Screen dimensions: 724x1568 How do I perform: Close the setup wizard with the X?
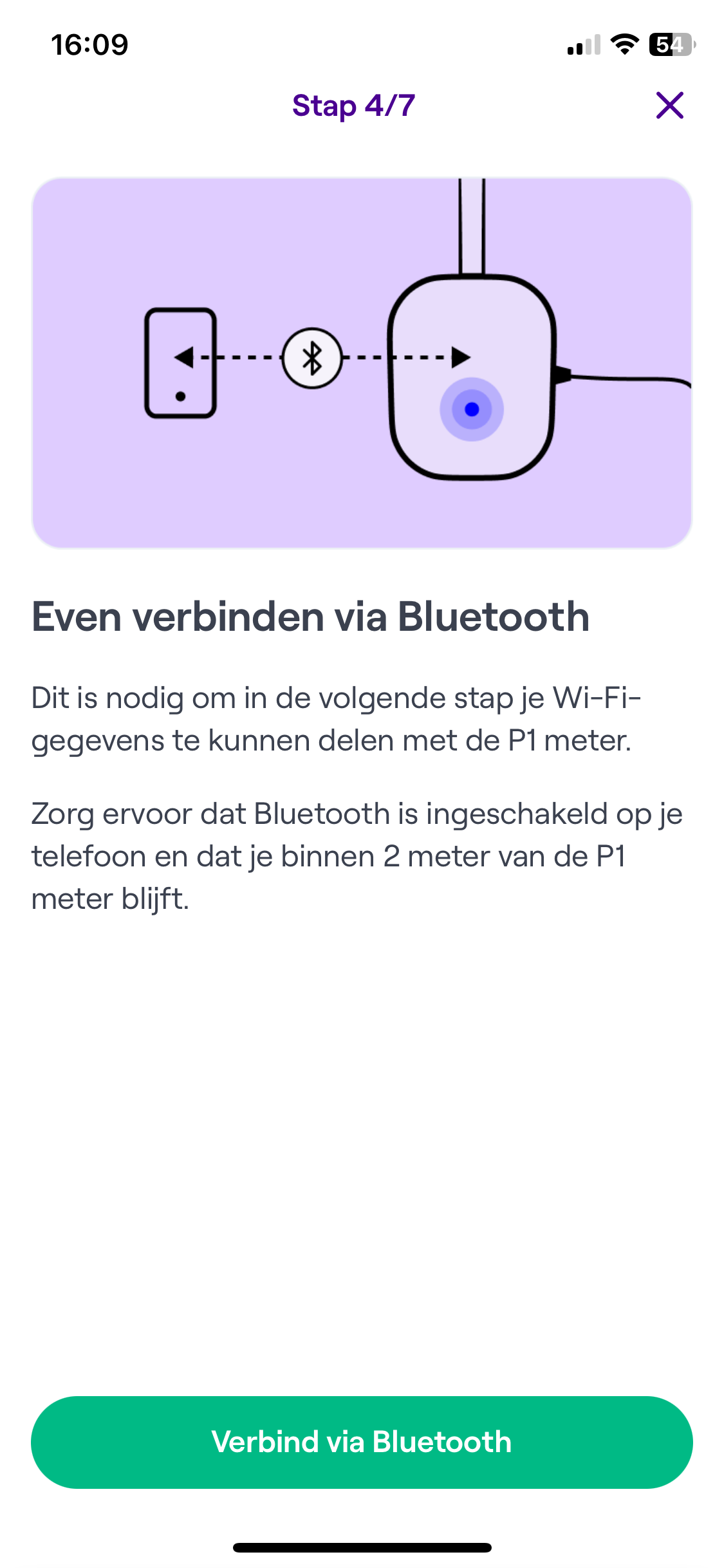pos(669,106)
